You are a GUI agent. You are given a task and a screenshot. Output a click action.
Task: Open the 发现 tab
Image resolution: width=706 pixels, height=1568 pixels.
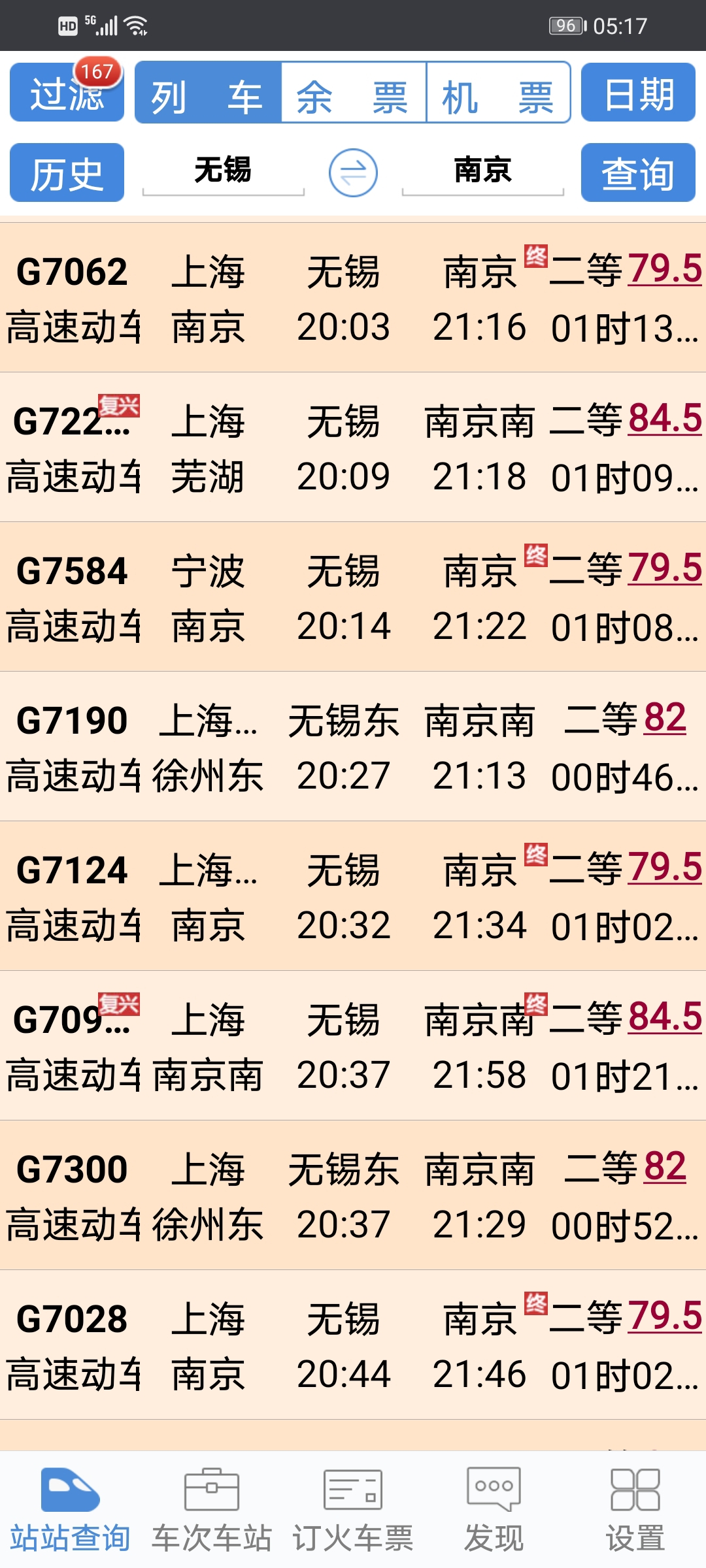point(494,1511)
